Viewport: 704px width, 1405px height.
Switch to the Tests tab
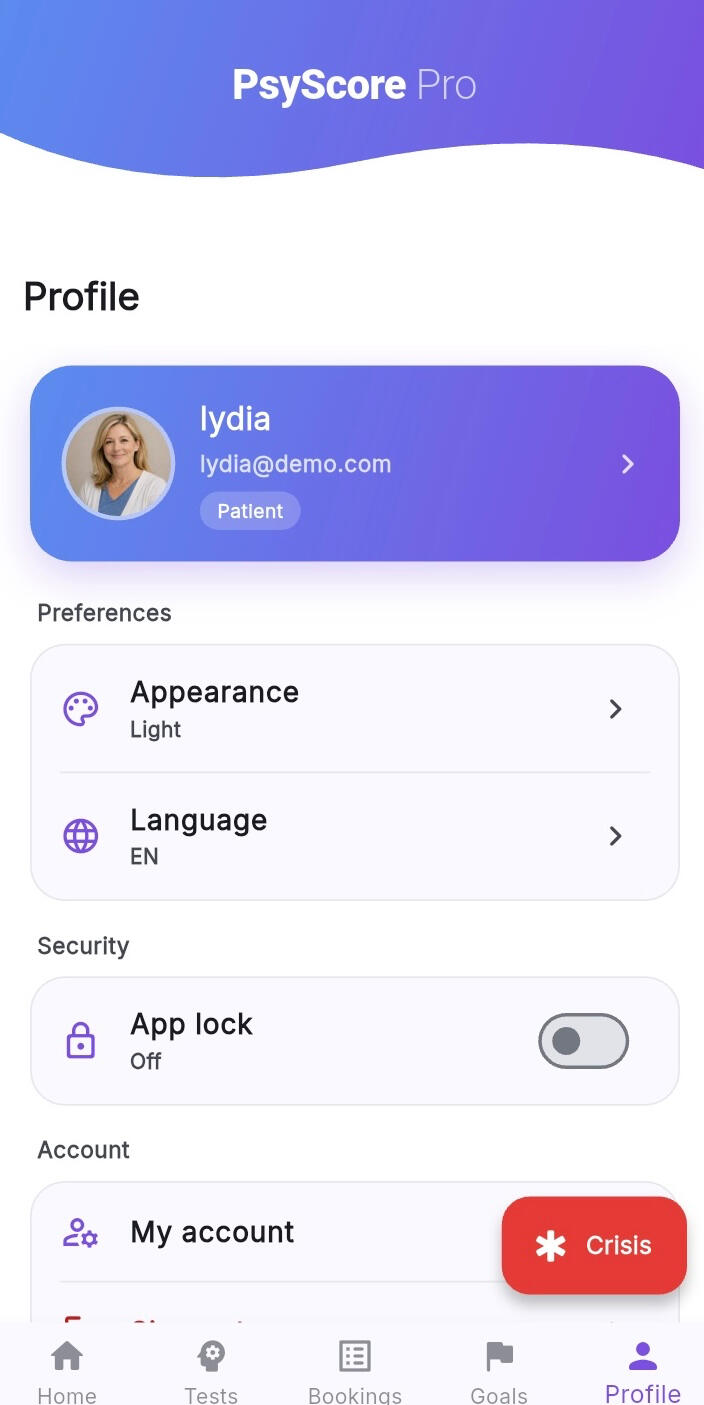211,1370
